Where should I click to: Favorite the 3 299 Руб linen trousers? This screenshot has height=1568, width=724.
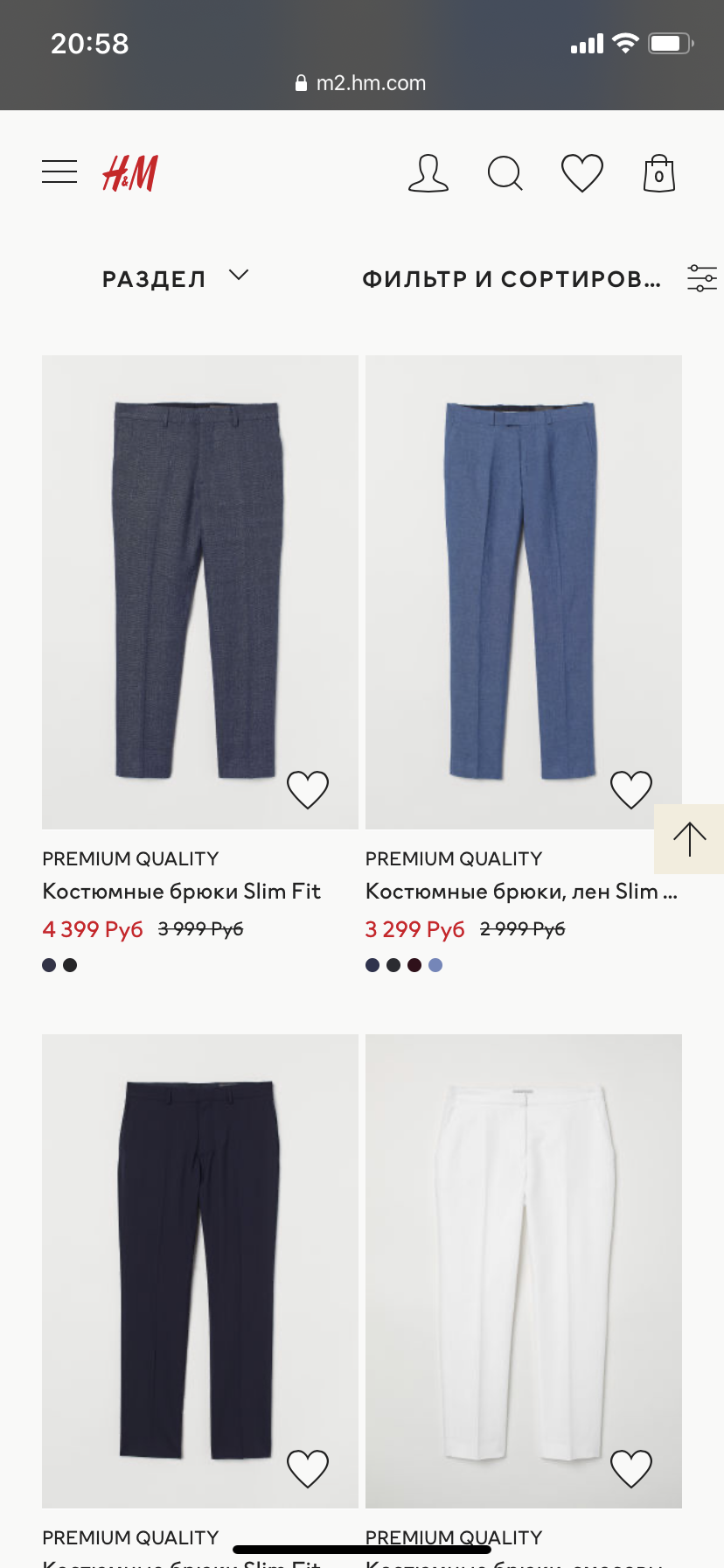(x=630, y=790)
